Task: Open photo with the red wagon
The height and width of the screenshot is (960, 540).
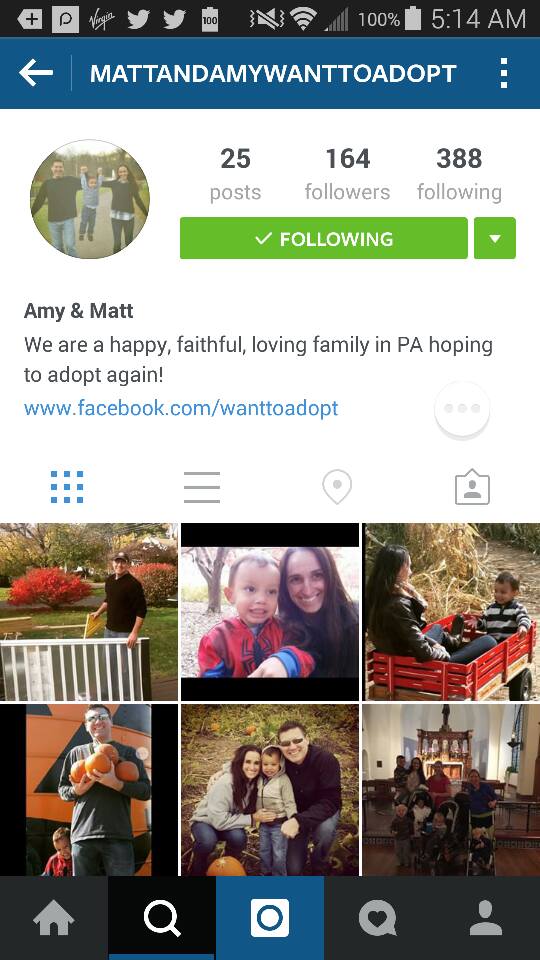Action: (451, 612)
